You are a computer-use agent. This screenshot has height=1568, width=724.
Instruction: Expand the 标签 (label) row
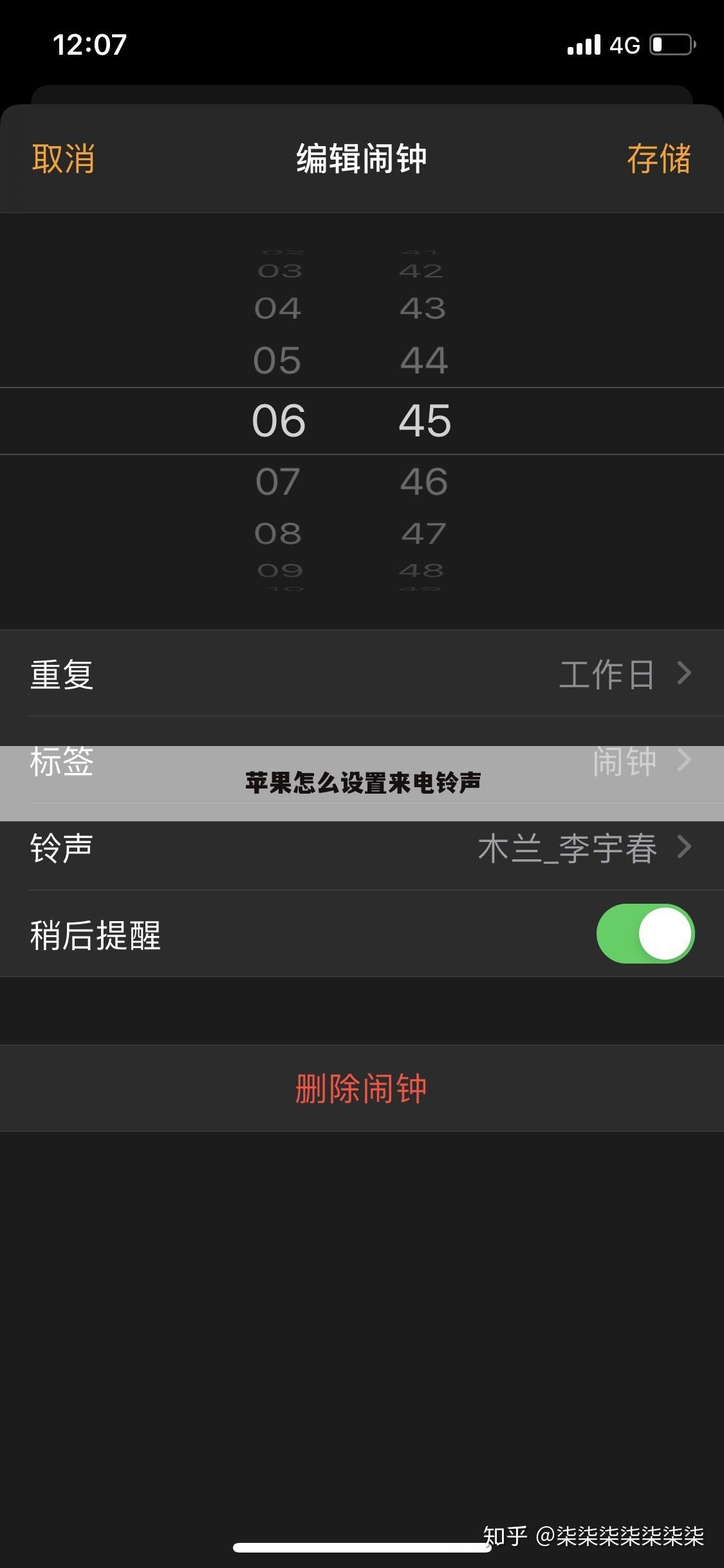point(362,763)
